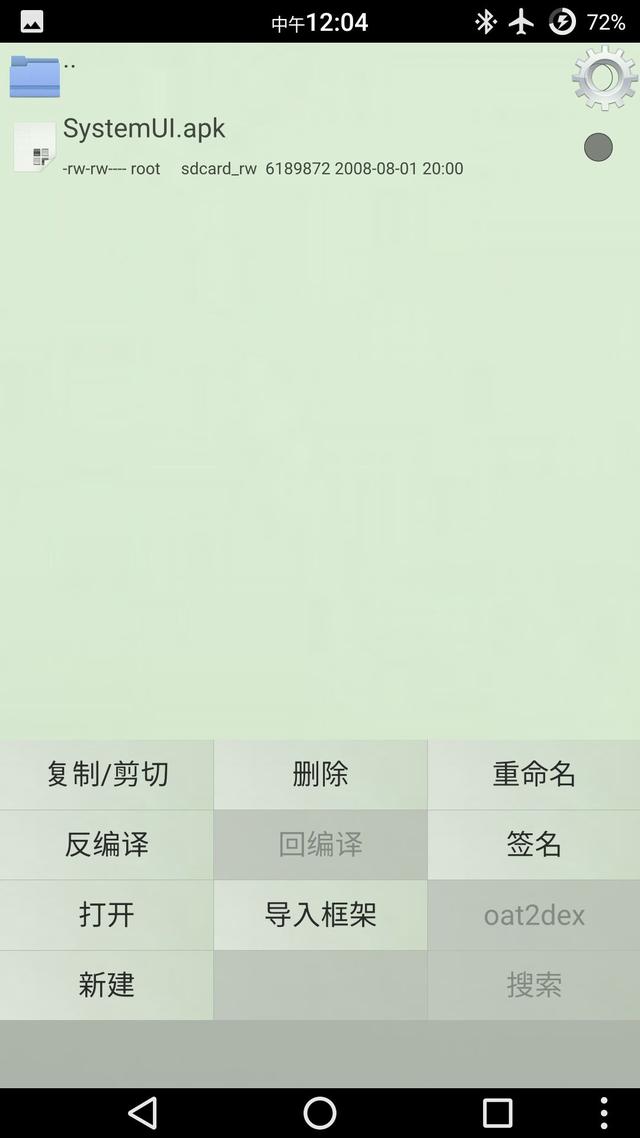The height and width of the screenshot is (1138, 640).
Task: Toggle the selection circle for SystemUI.apk
Action: [598, 147]
